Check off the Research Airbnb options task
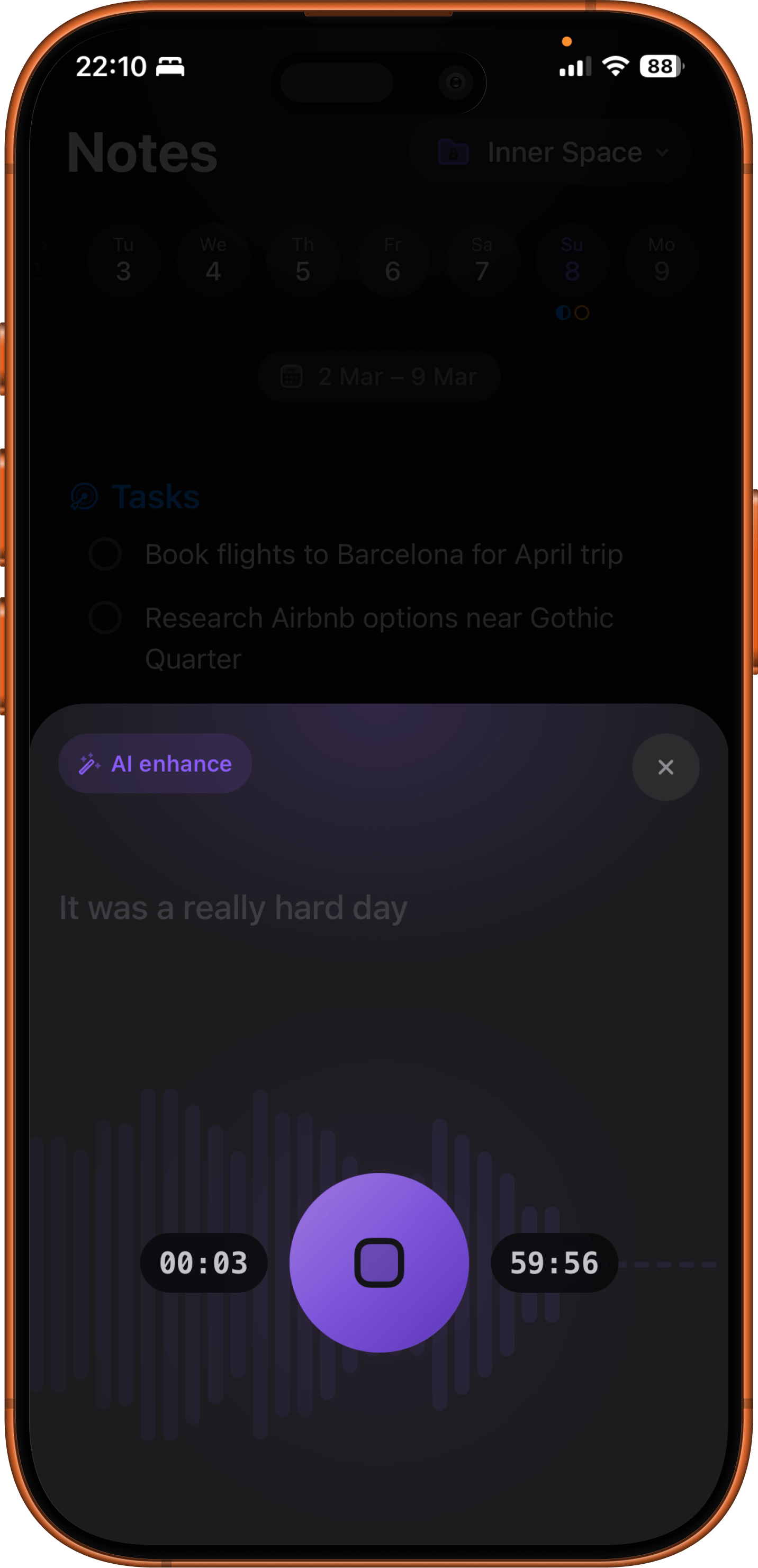 (x=105, y=618)
